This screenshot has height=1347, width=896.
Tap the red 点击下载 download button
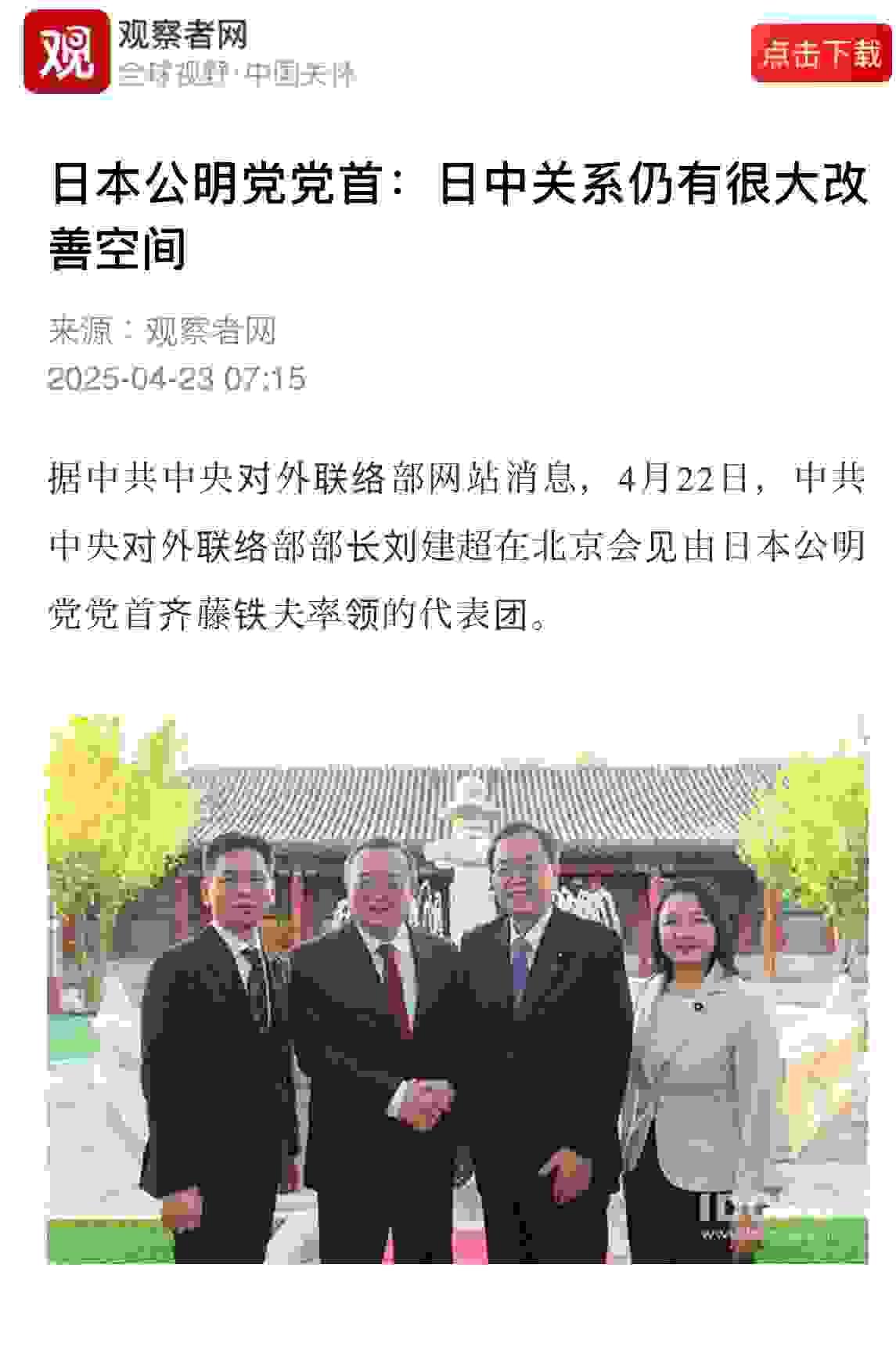tap(821, 53)
